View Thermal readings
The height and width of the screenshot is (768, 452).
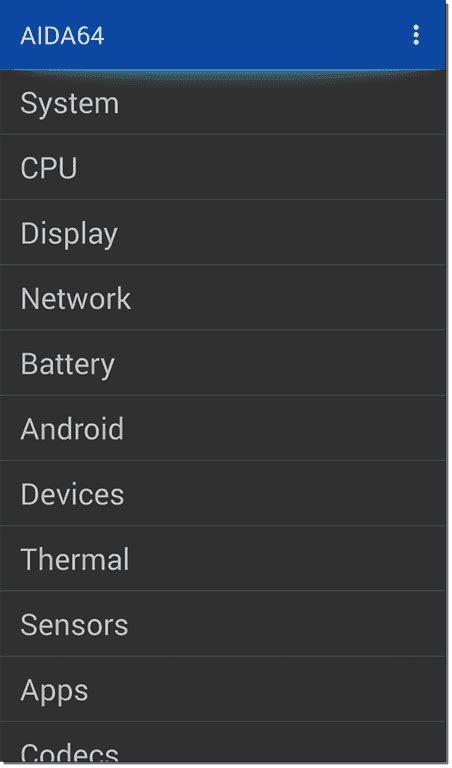pos(223,558)
